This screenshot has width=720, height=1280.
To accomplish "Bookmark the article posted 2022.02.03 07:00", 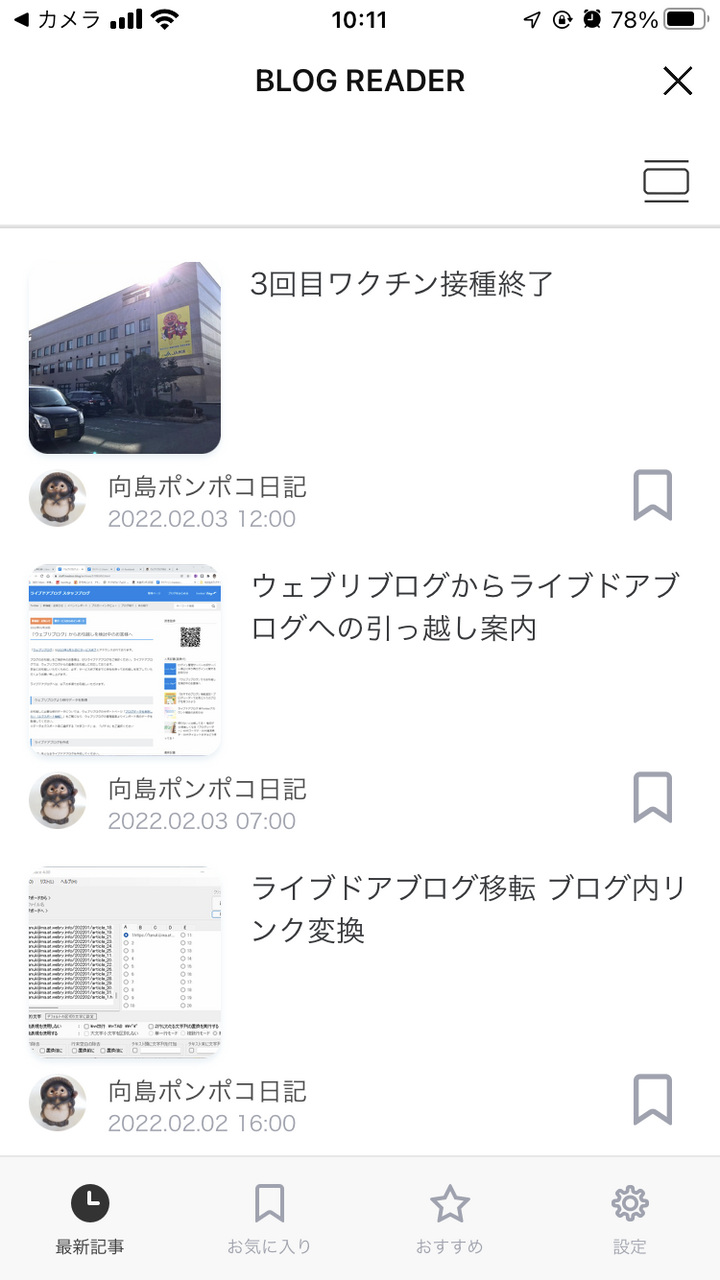I will point(652,798).
